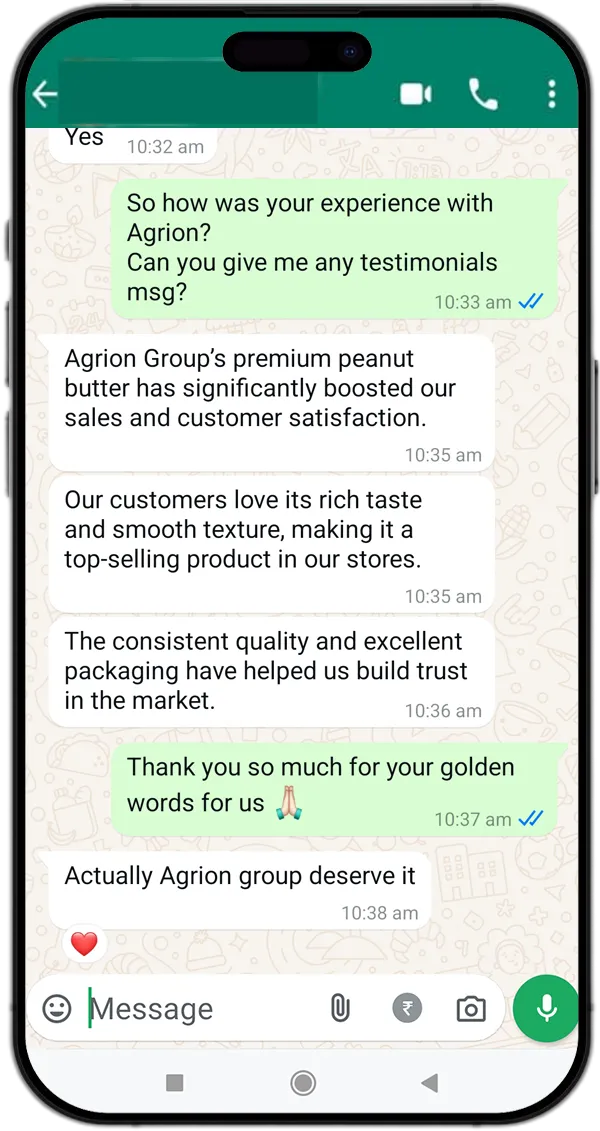Screen dimensions: 600x1131
Task: Start a voice call
Action: (x=483, y=95)
